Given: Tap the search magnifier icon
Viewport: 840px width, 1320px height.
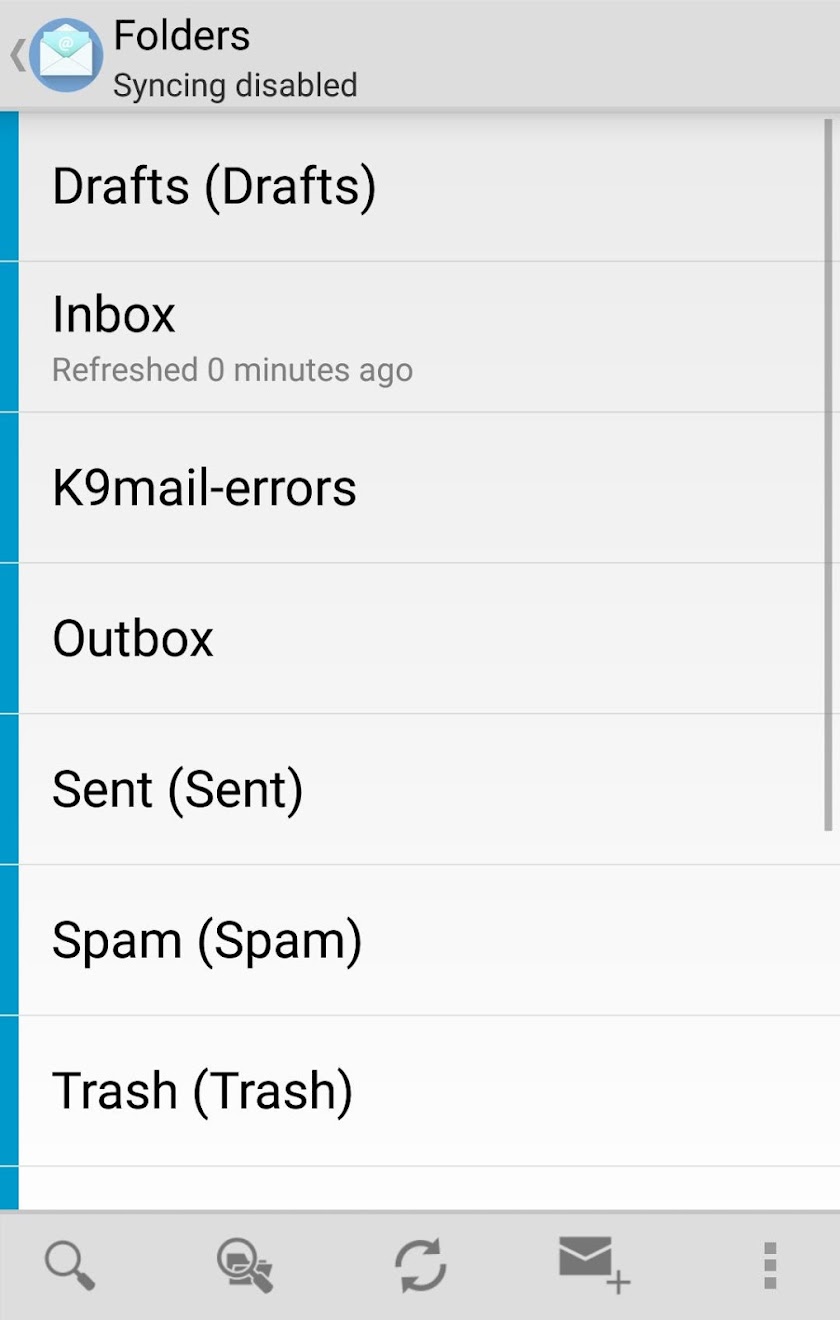Looking at the screenshot, I should point(70,1266).
